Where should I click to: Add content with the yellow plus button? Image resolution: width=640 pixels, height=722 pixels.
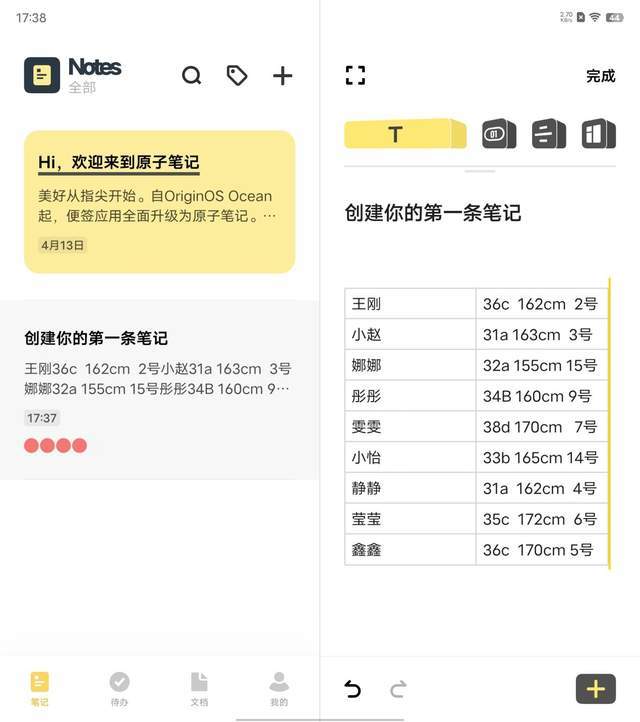pyautogui.click(x=595, y=689)
